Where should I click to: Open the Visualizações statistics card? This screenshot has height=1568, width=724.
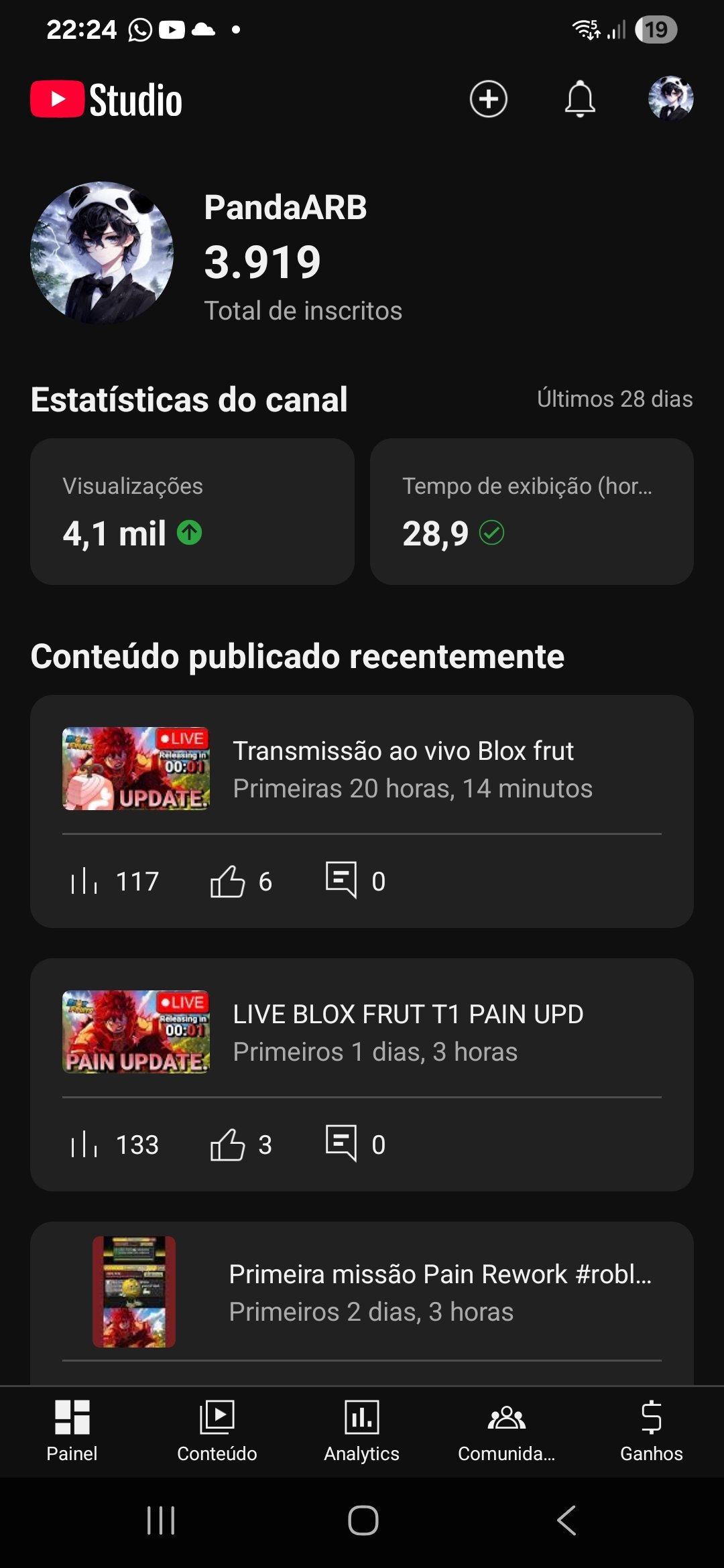pyautogui.click(x=192, y=511)
